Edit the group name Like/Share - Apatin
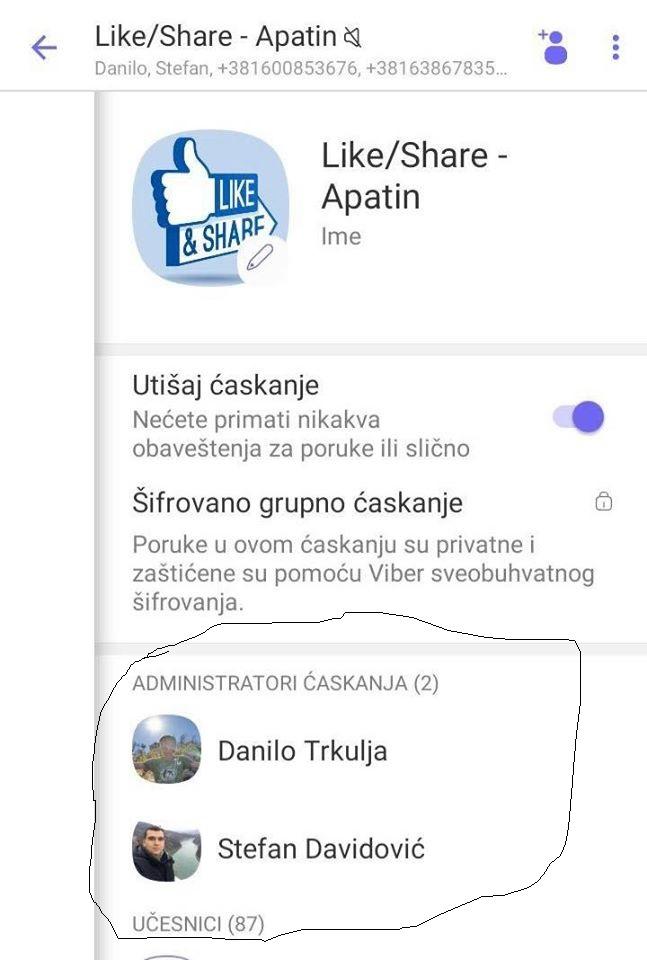The width and height of the screenshot is (647, 960). pos(414,176)
